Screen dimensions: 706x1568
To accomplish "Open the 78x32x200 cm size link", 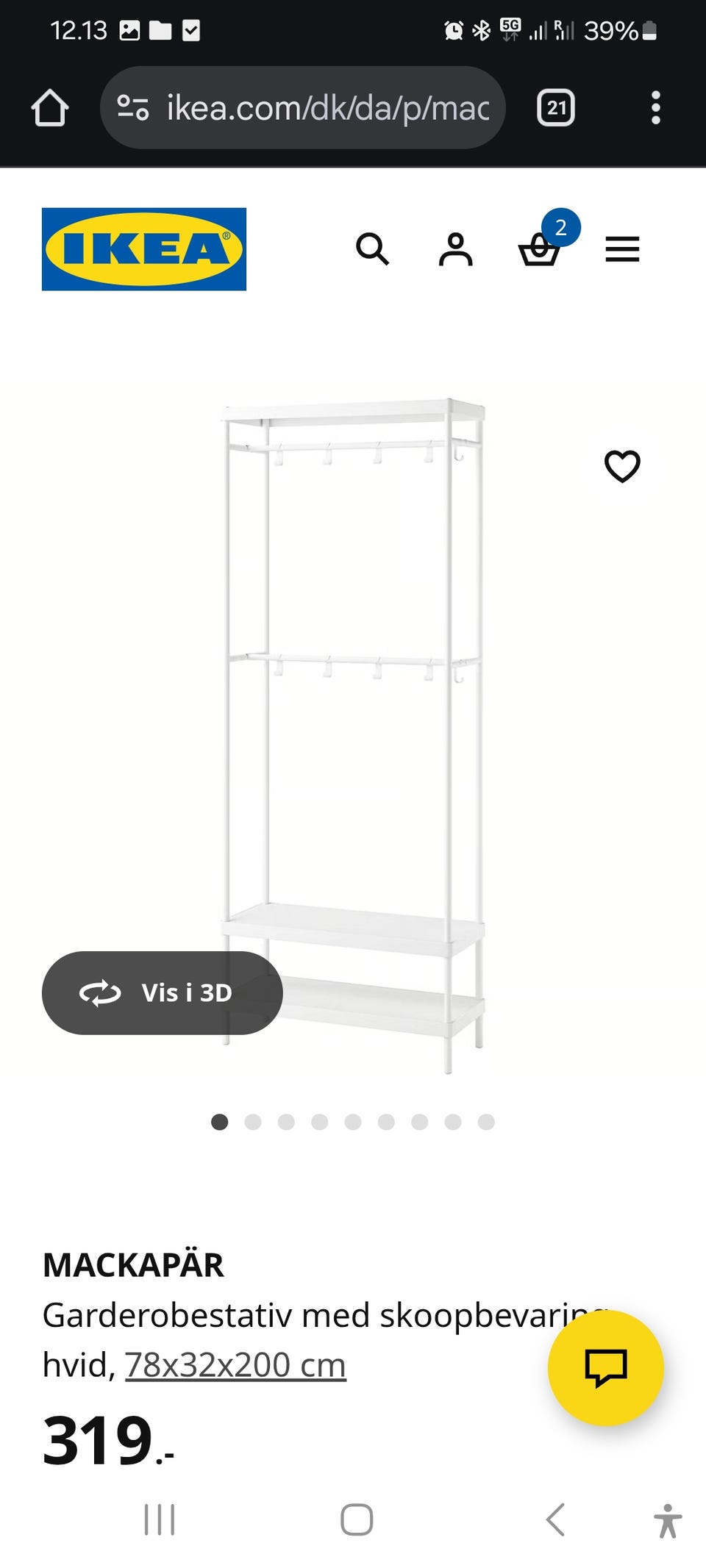I will (x=235, y=1365).
